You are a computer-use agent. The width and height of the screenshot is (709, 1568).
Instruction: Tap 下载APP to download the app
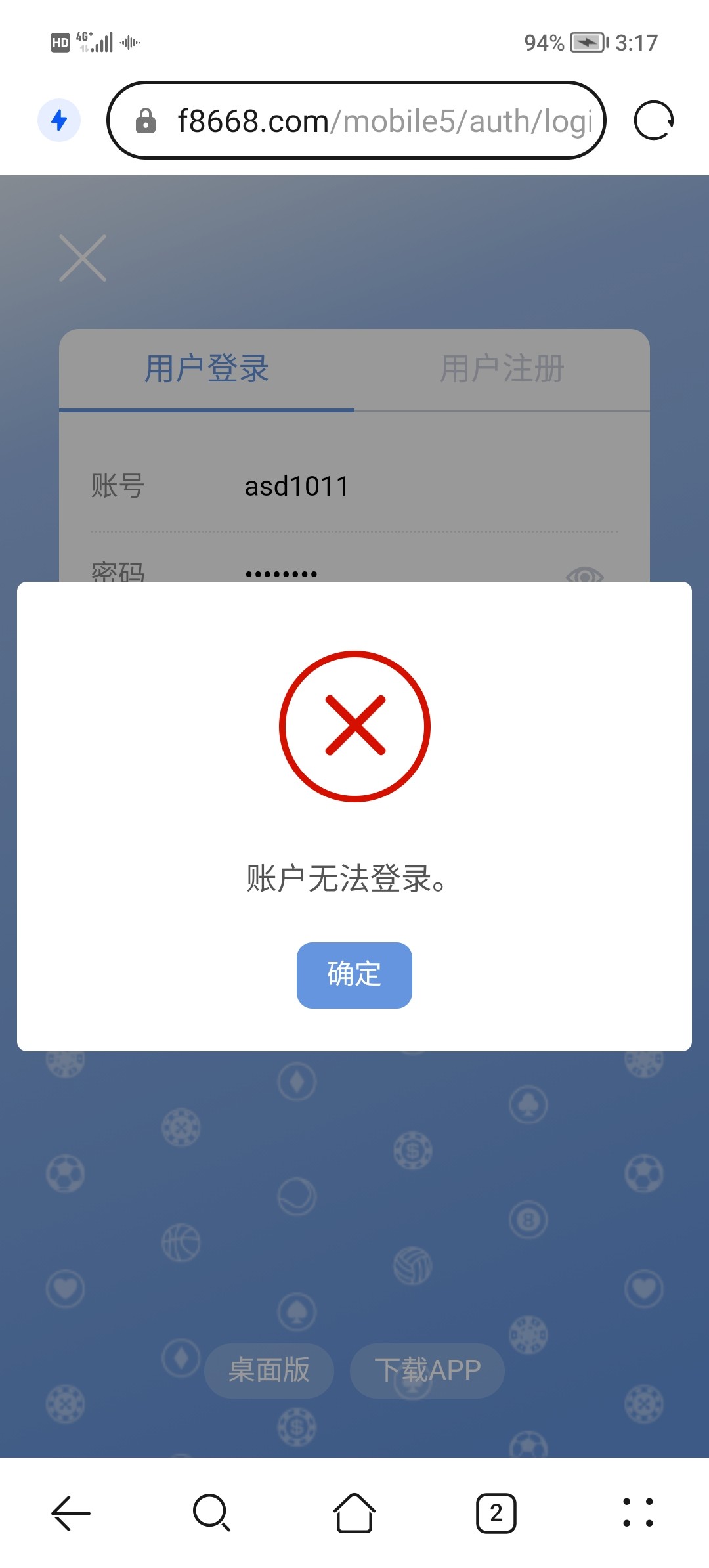[x=427, y=1370]
